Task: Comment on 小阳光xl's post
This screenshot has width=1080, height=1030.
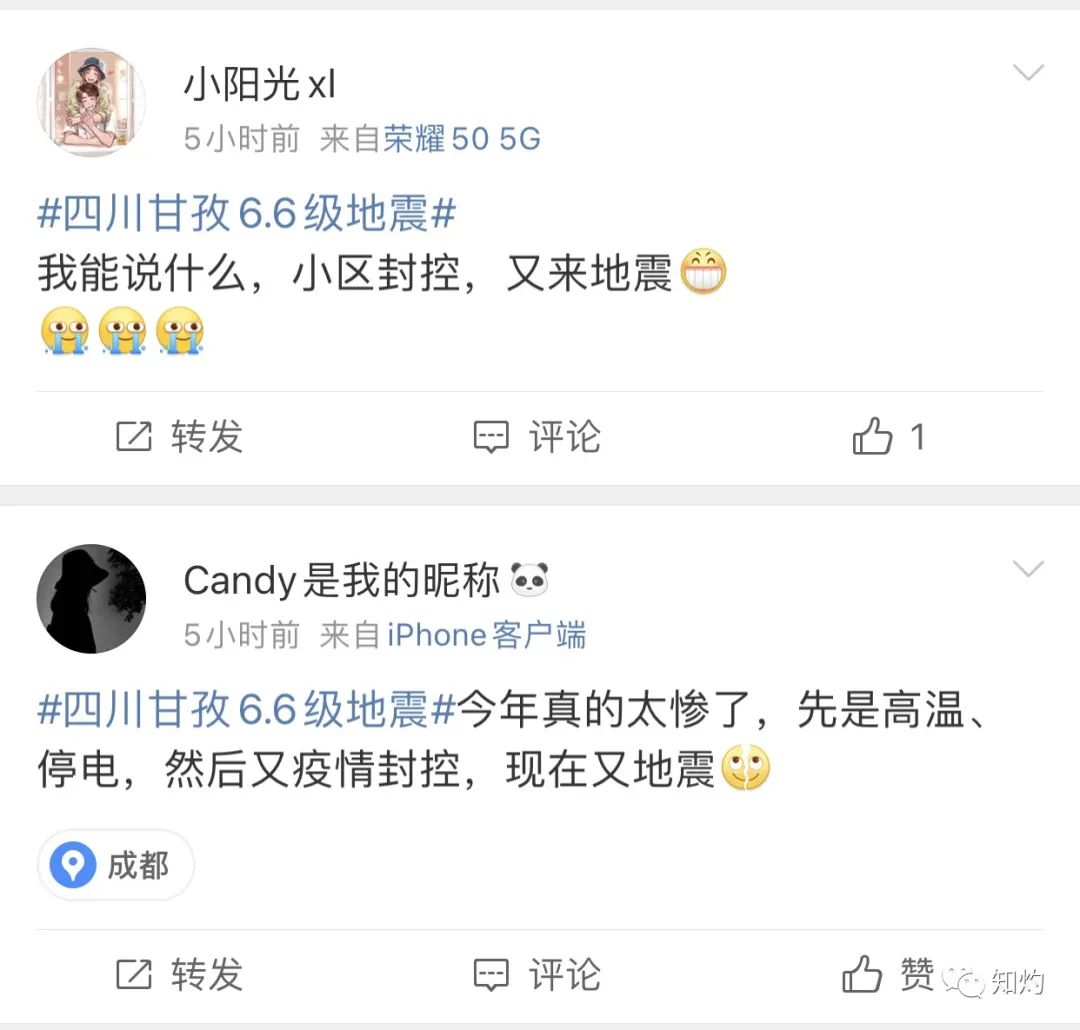Action: click(537, 437)
